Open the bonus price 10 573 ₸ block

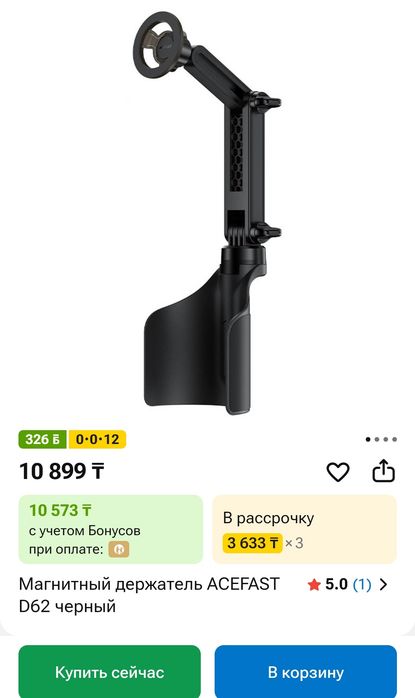110,529
